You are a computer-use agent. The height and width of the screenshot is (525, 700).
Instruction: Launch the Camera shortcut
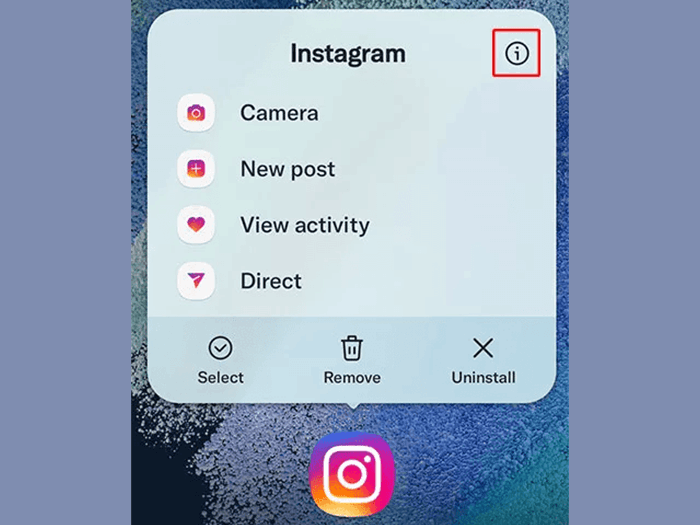[x=278, y=113]
